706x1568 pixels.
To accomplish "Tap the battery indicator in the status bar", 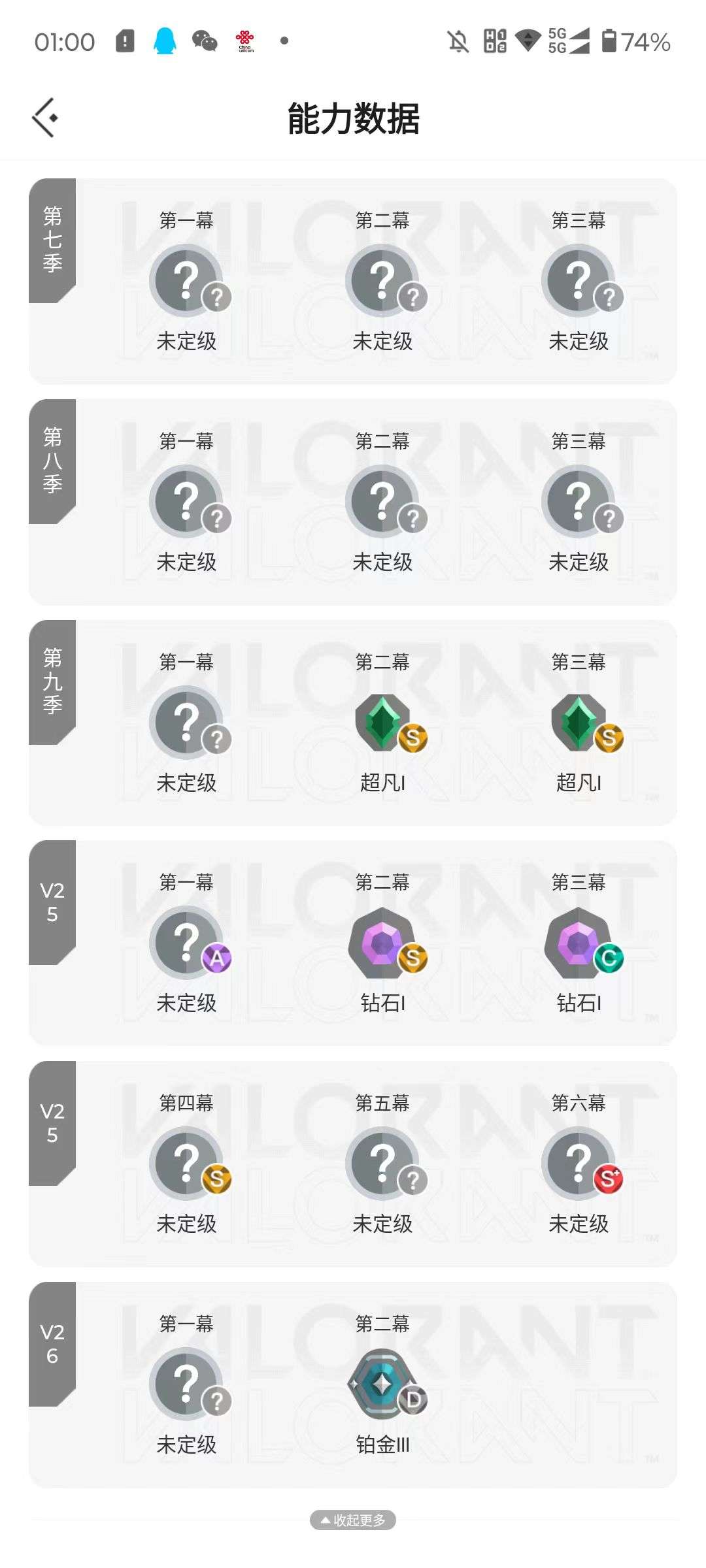I will (x=614, y=42).
